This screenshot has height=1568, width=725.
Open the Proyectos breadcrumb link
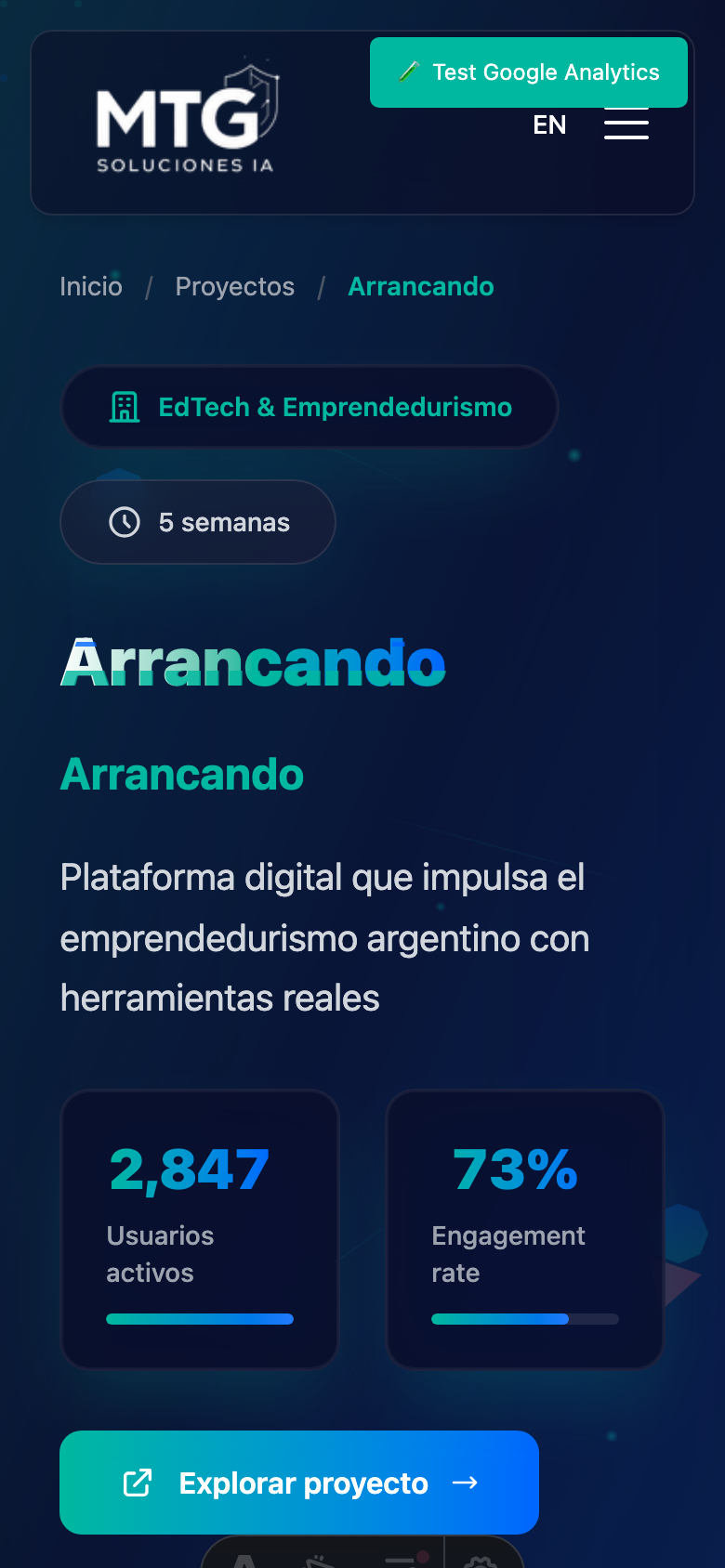(x=234, y=286)
